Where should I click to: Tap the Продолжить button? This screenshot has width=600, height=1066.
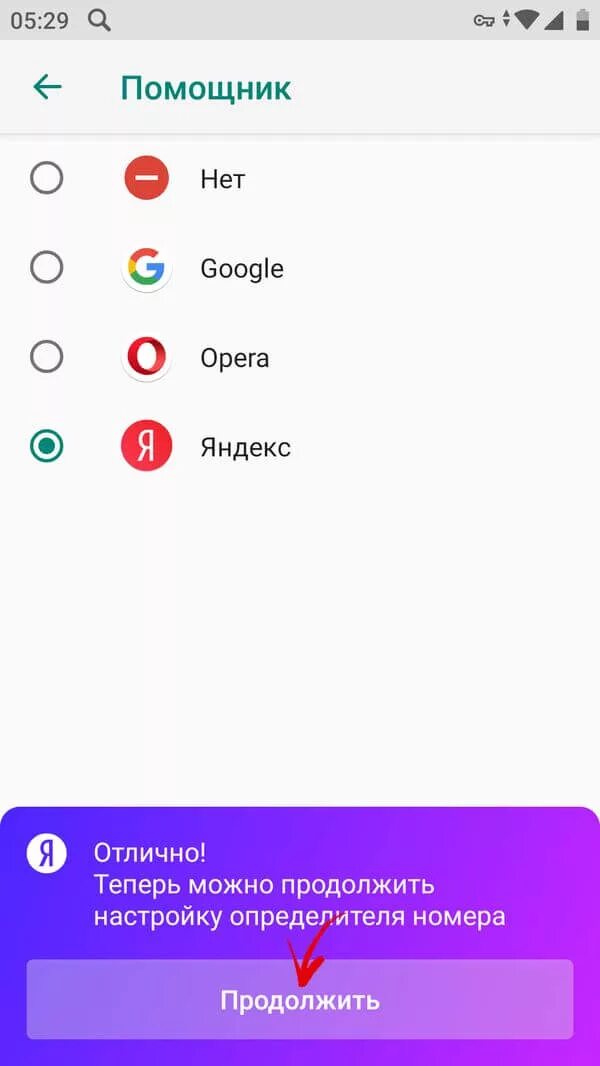pos(300,999)
